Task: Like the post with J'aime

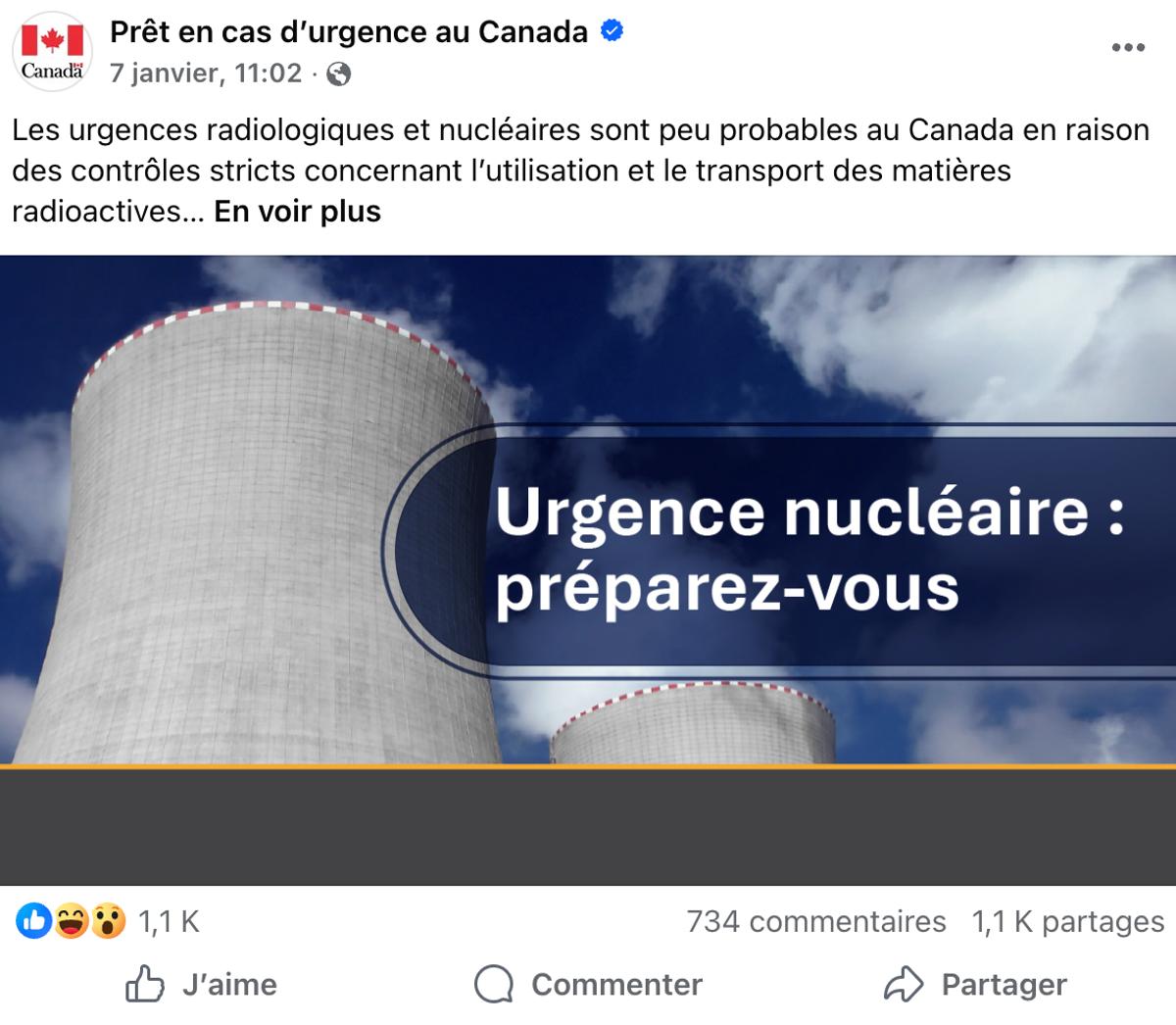Action: pyautogui.click(x=202, y=984)
